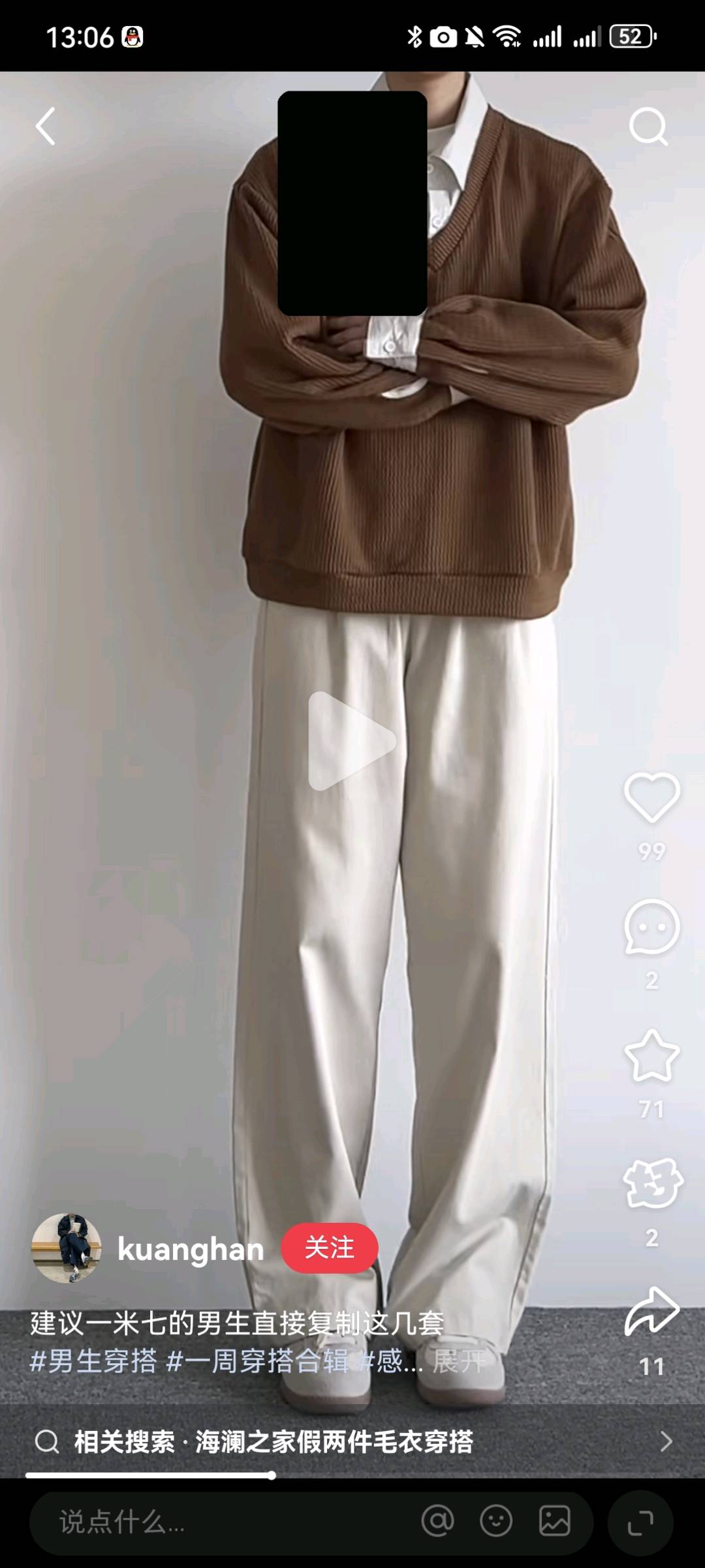Share this video via the arrow icon

click(651, 1312)
